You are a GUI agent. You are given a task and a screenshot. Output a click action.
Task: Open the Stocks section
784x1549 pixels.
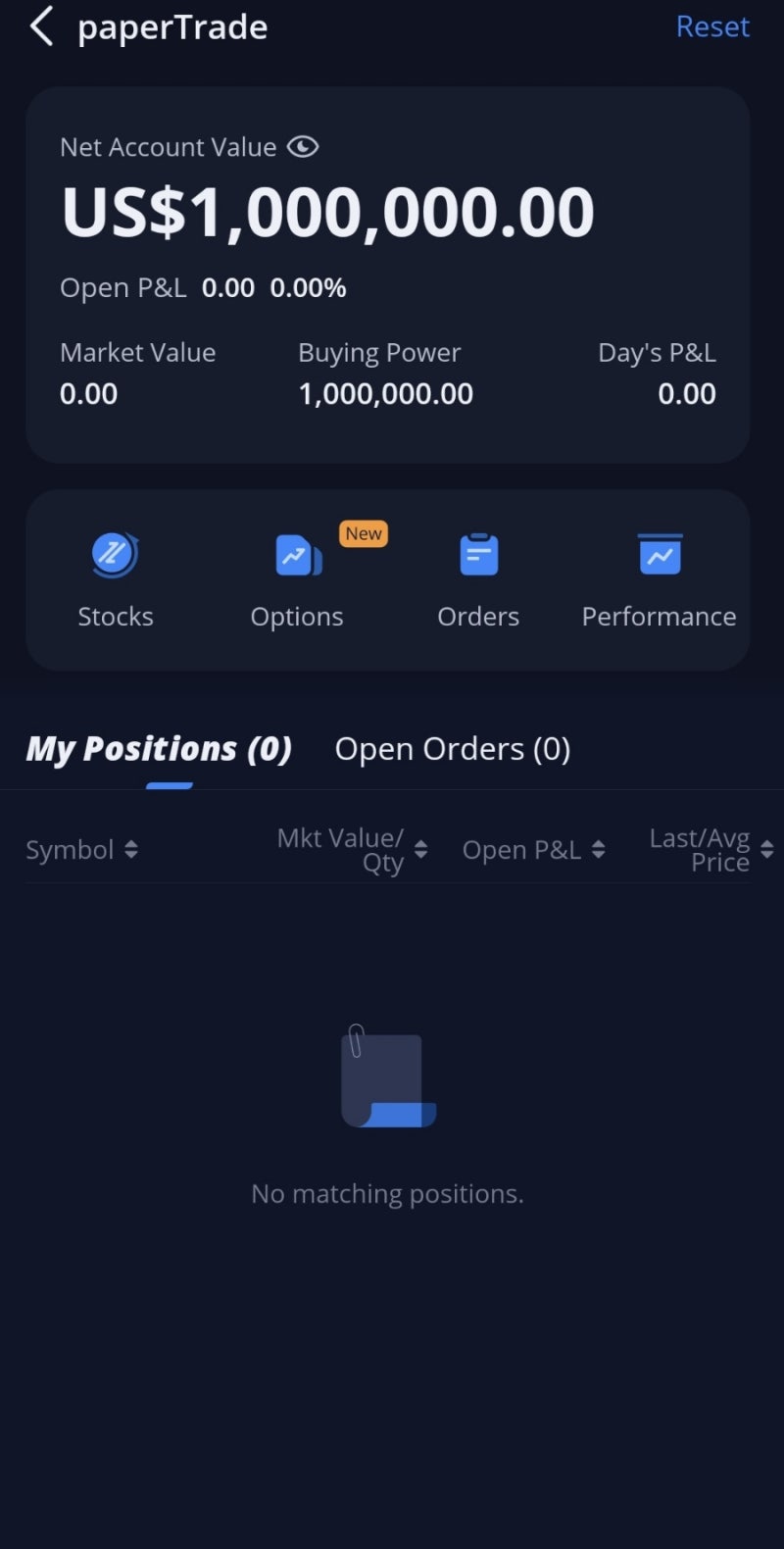(x=116, y=575)
